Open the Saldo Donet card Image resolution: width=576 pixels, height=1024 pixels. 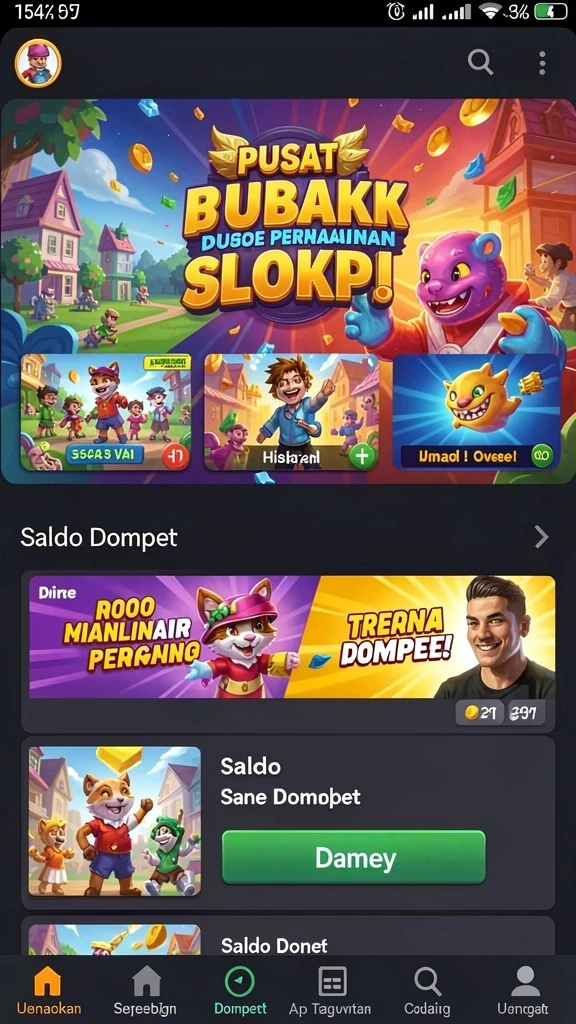click(x=288, y=937)
